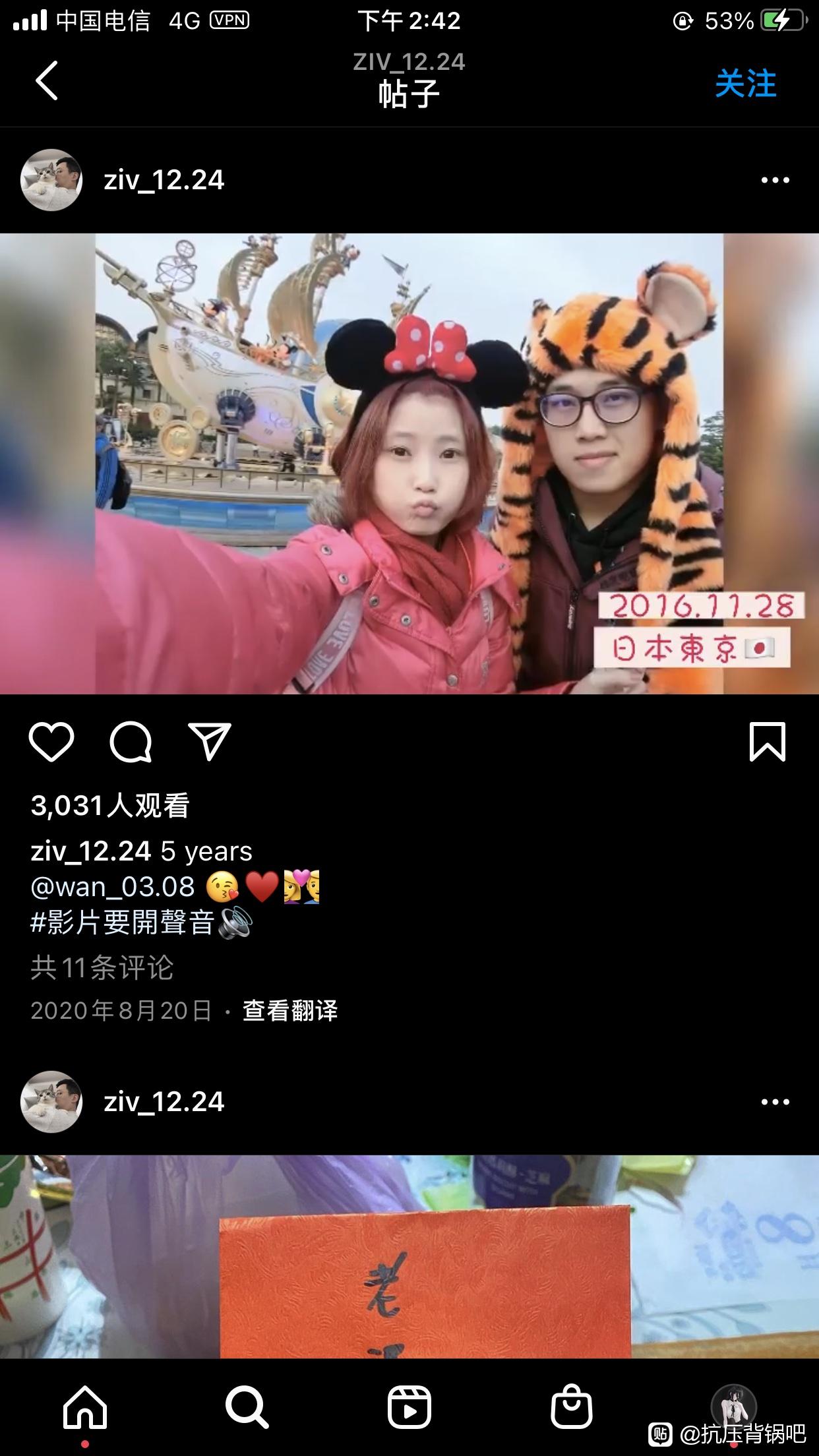Screen dimensions: 819x1456
Task: Open overflow menu on the Tokyo video post
Action: tap(775, 180)
